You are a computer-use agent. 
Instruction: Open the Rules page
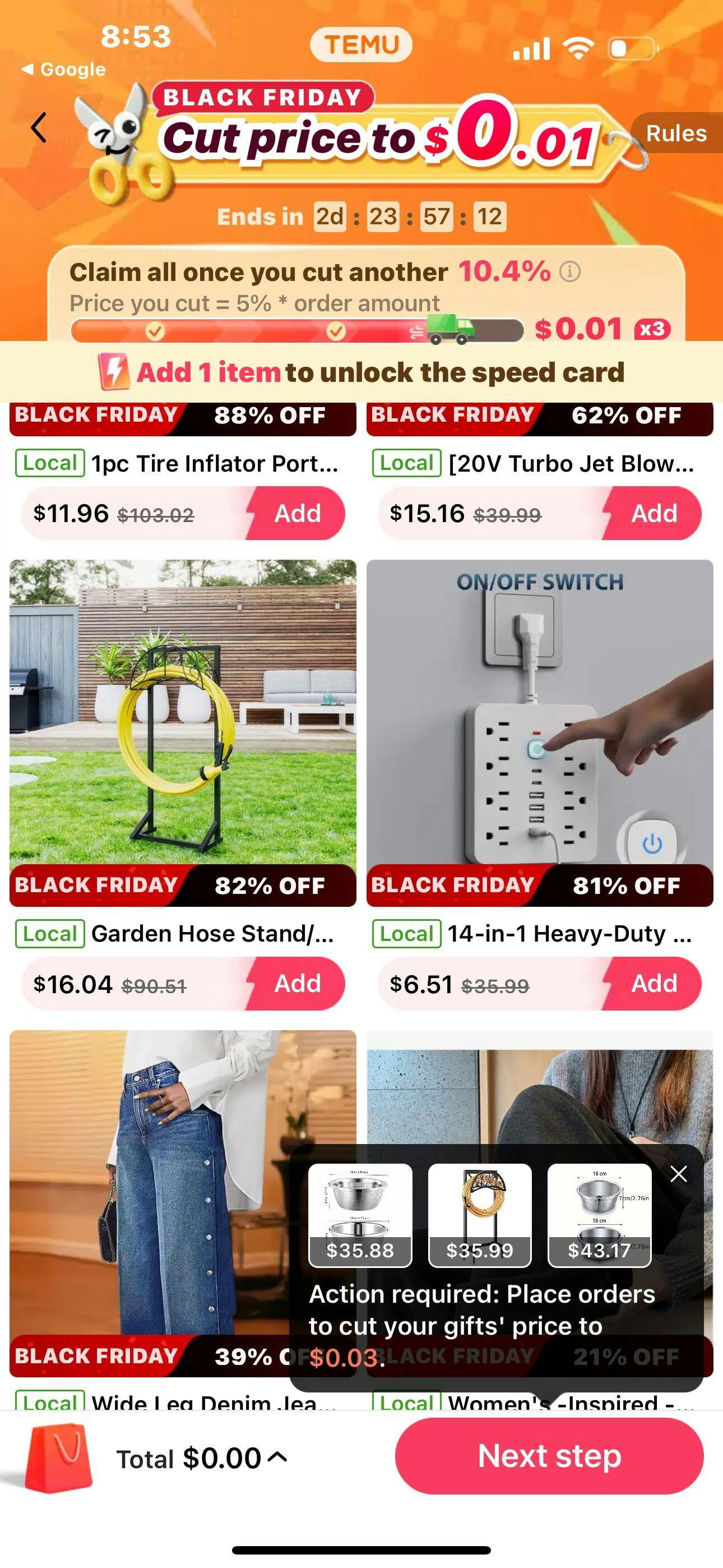click(675, 133)
